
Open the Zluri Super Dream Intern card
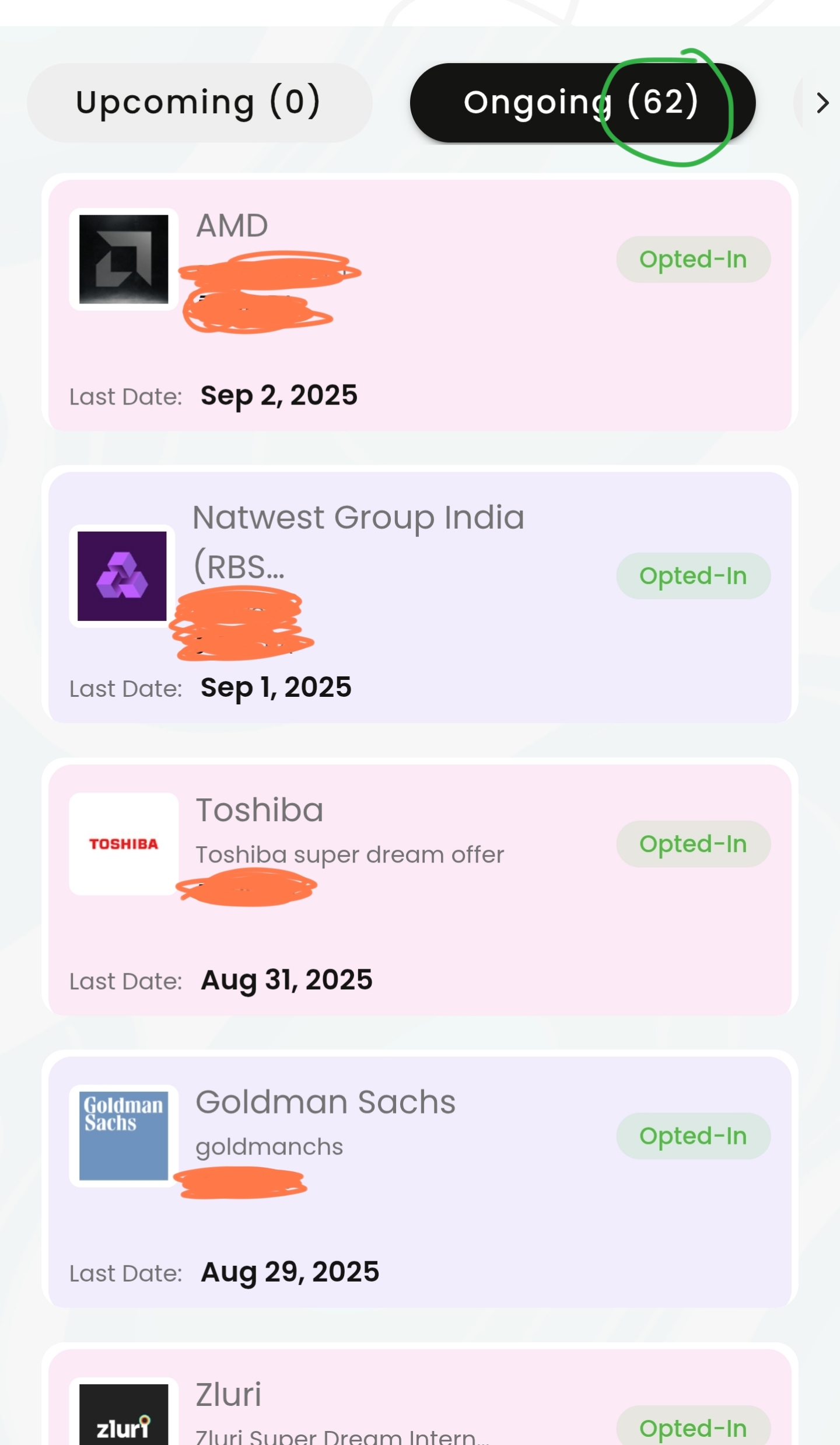click(x=420, y=1397)
